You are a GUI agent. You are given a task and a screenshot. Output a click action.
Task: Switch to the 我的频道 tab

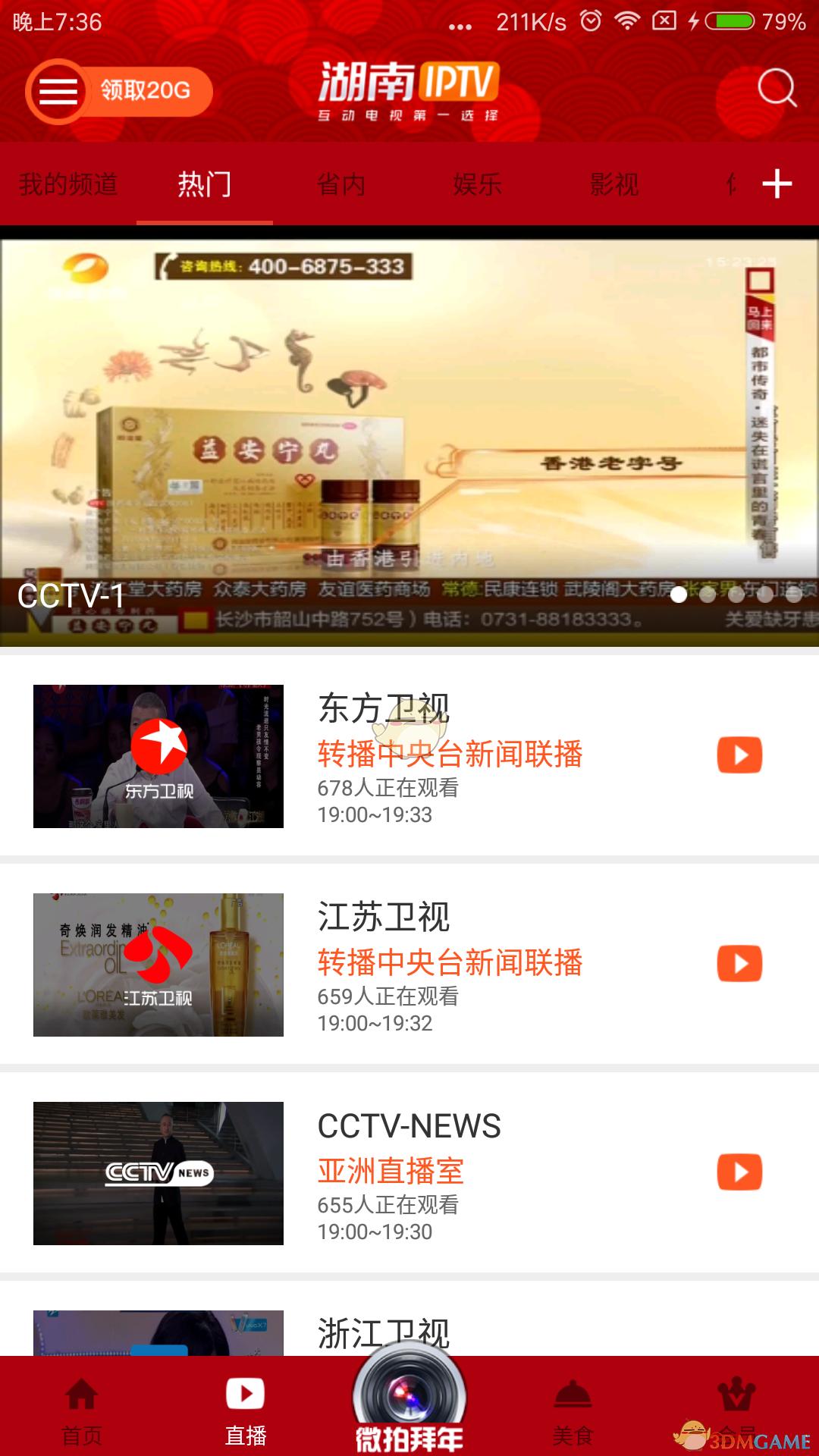coord(68,184)
